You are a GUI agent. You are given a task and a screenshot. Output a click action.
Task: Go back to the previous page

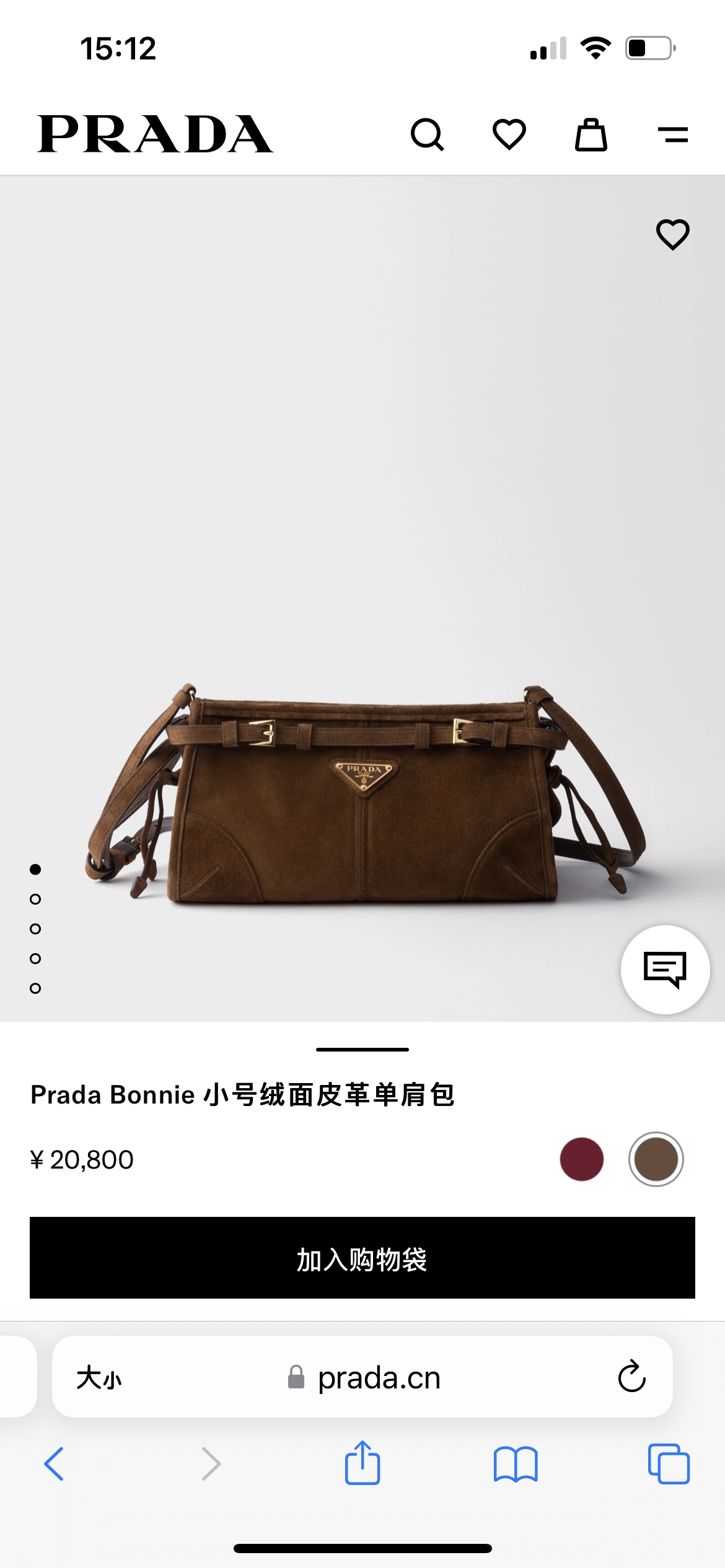(55, 1464)
